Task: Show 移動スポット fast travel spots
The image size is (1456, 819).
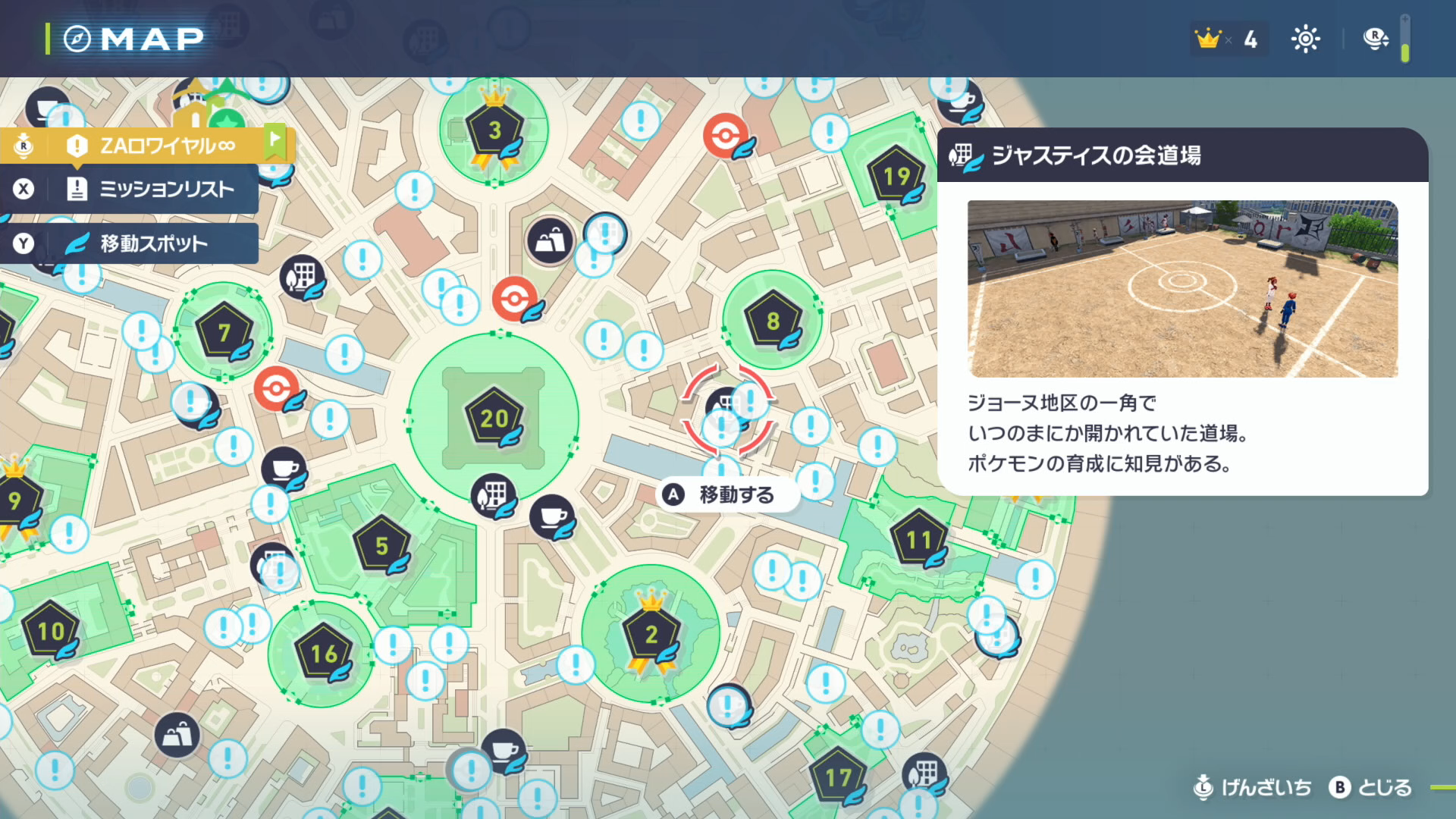Action: [153, 243]
